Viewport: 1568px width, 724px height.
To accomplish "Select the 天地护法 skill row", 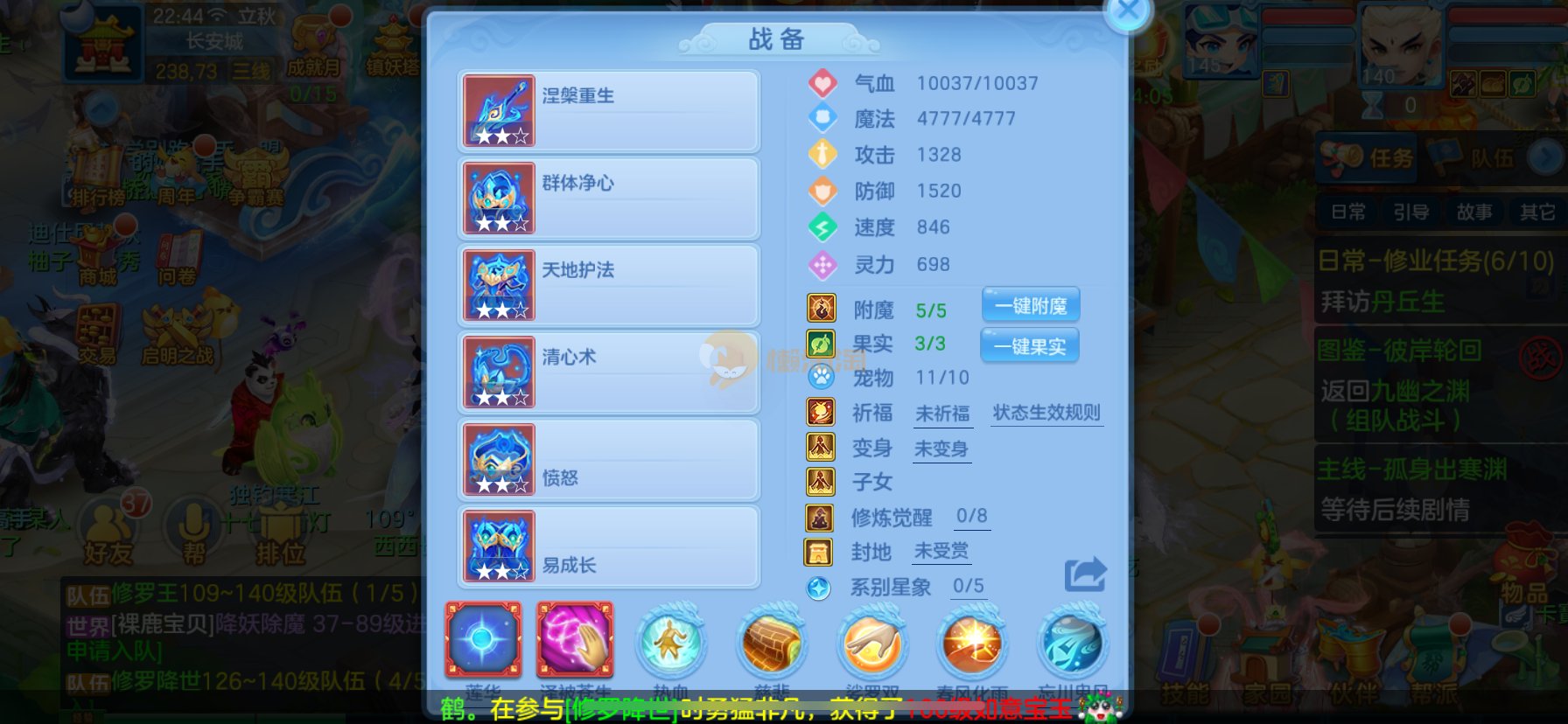I will click(x=609, y=285).
